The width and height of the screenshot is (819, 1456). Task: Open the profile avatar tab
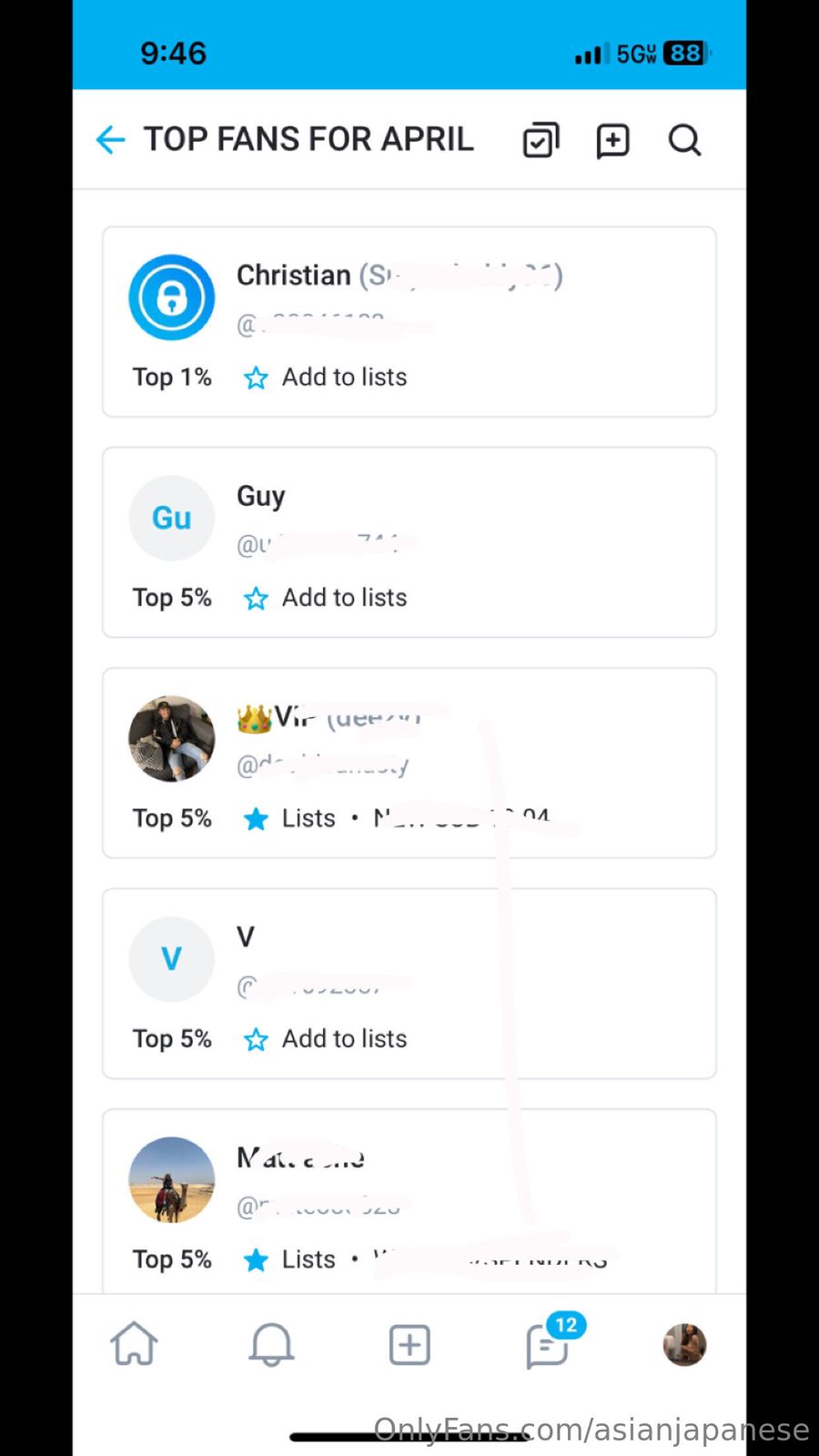tap(684, 1344)
